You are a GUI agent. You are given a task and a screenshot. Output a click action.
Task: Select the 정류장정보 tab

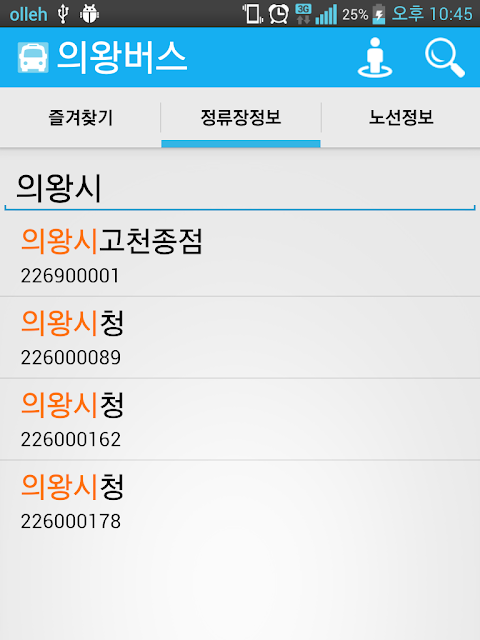tap(241, 118)
